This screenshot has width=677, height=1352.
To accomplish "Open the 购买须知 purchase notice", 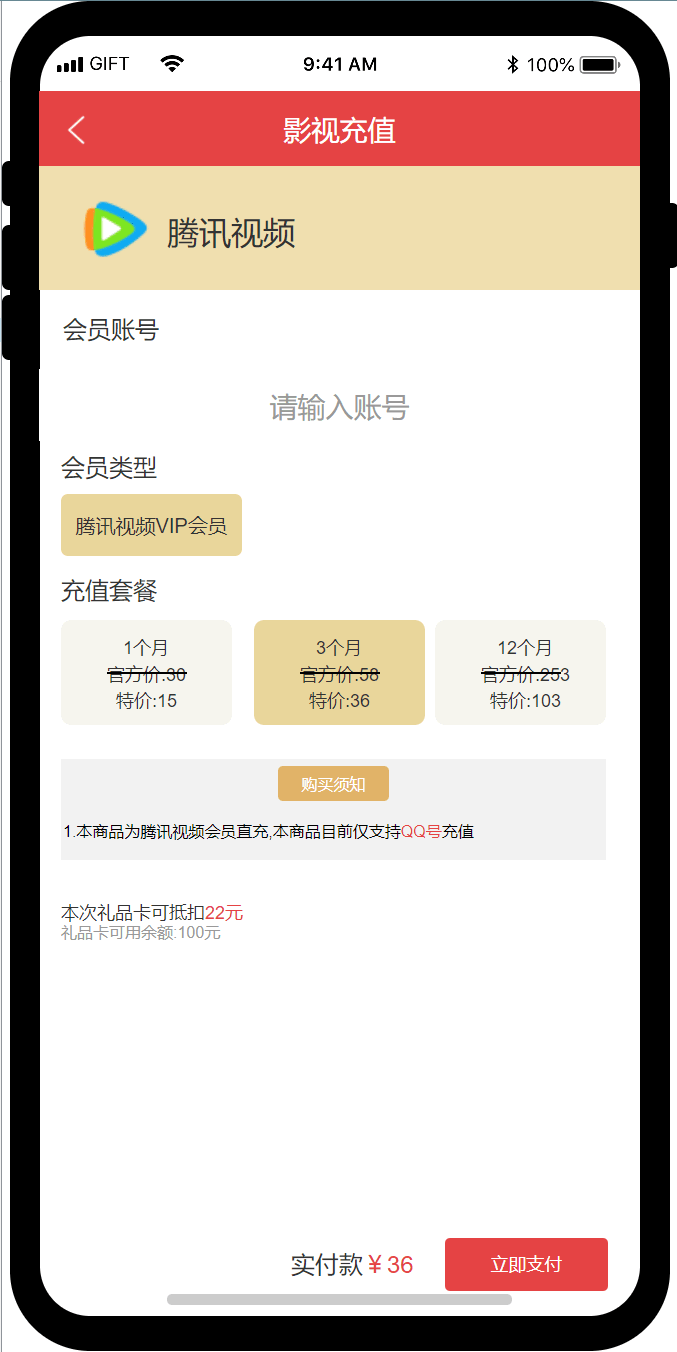I will click(x=333, y=784).
